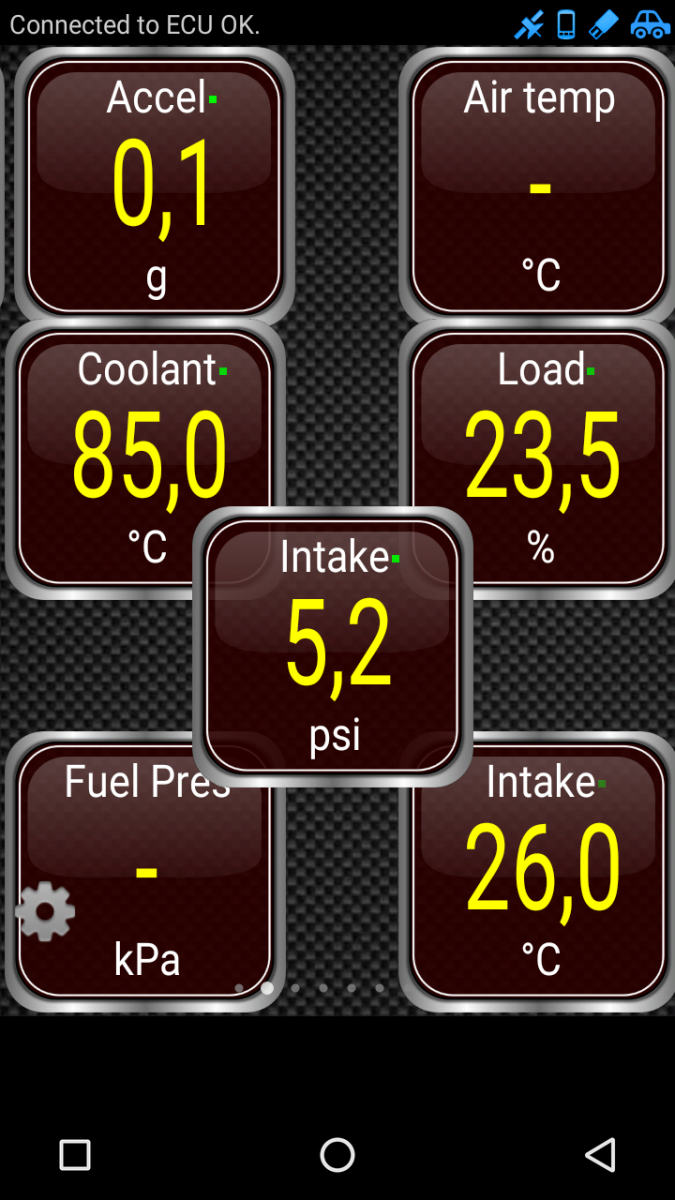Open the settings gear icon
This screenshot has height=1200, width=675.
[x=46, y=912]
